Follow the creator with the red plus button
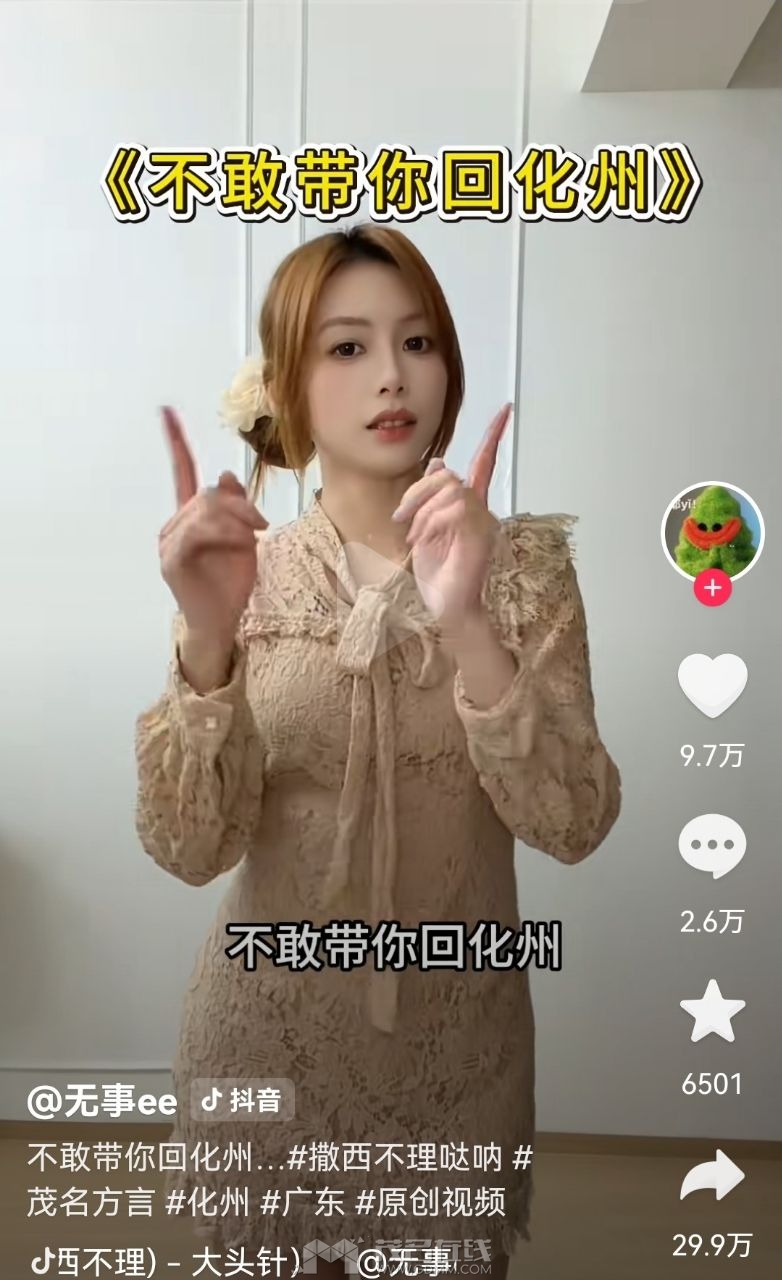 coord(712,588)
